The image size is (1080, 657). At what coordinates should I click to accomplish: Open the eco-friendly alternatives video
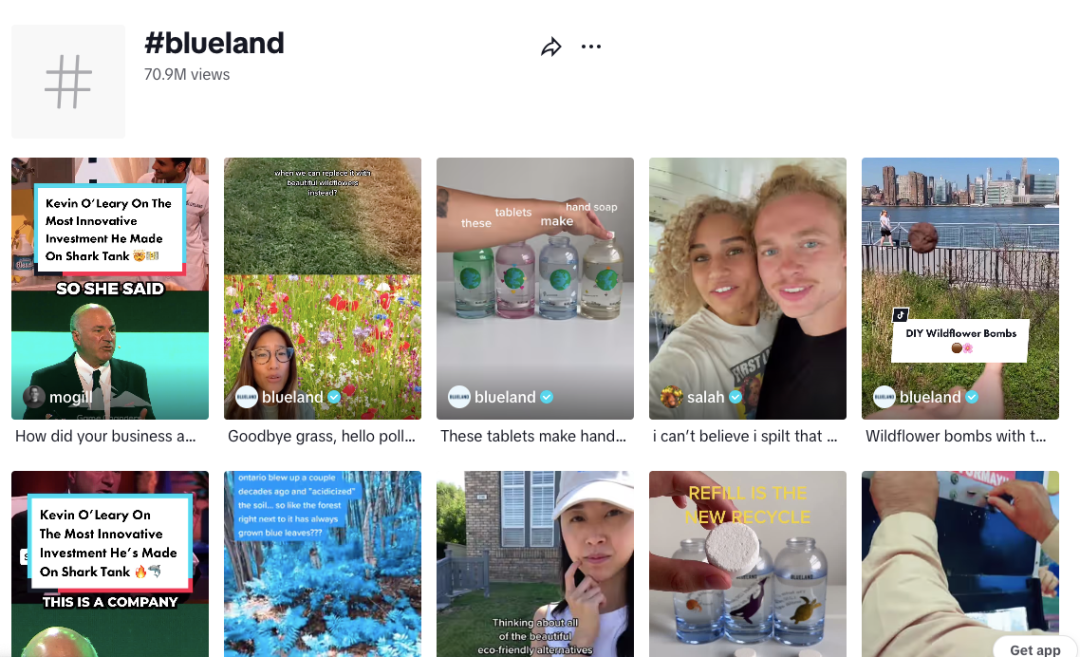[535, 564]
